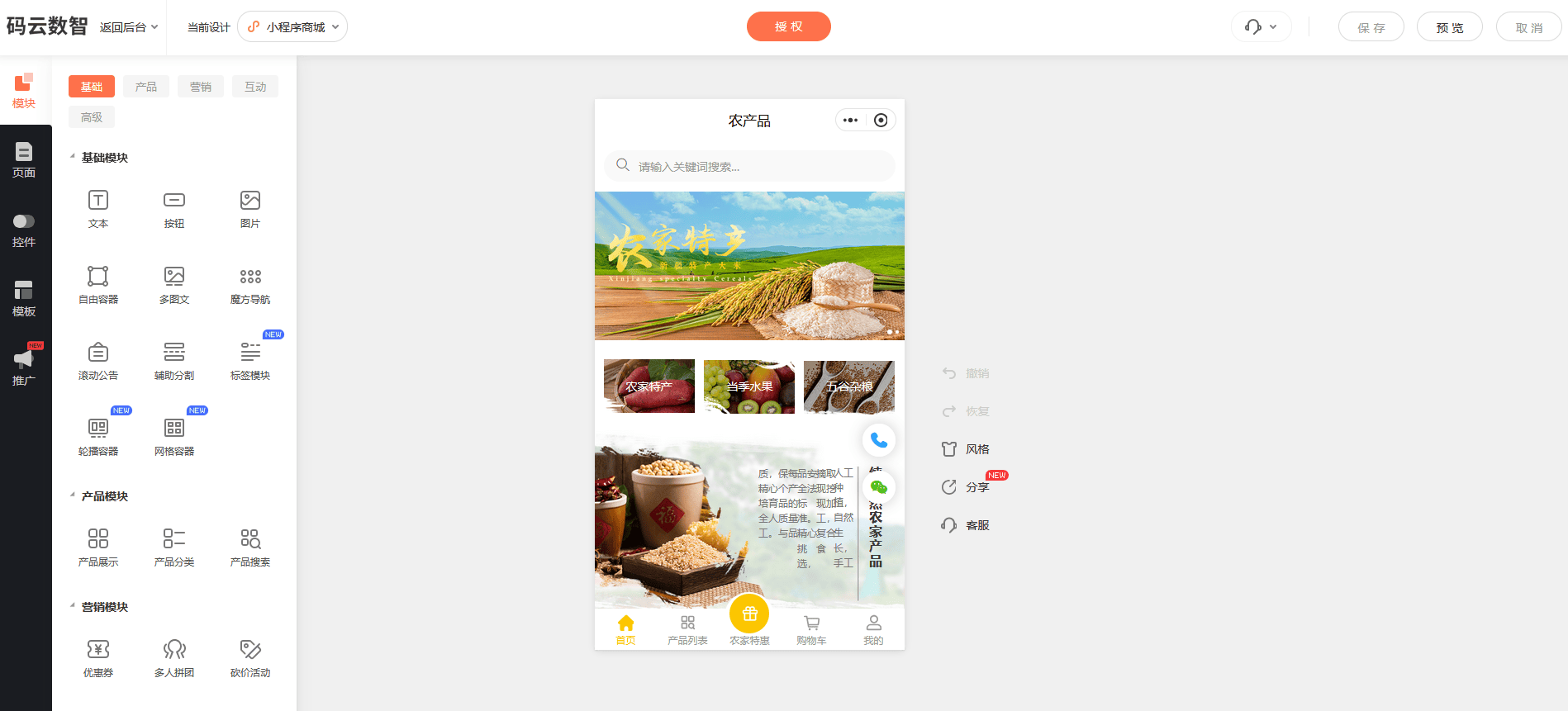Select the 高级 module tab
Image resolution: width=1568 pixels, height=711 pixels.
pyautogui.click(x=92, y=117)
